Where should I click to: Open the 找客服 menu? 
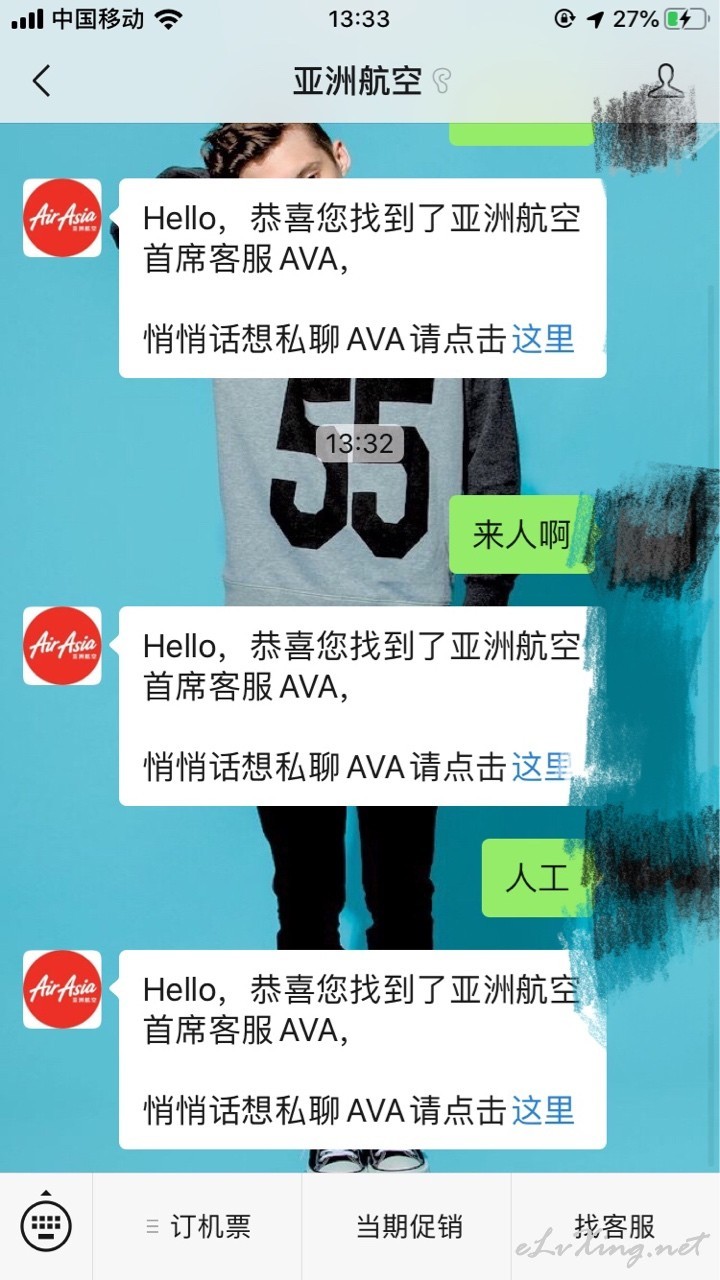[x=615, y=1226]
